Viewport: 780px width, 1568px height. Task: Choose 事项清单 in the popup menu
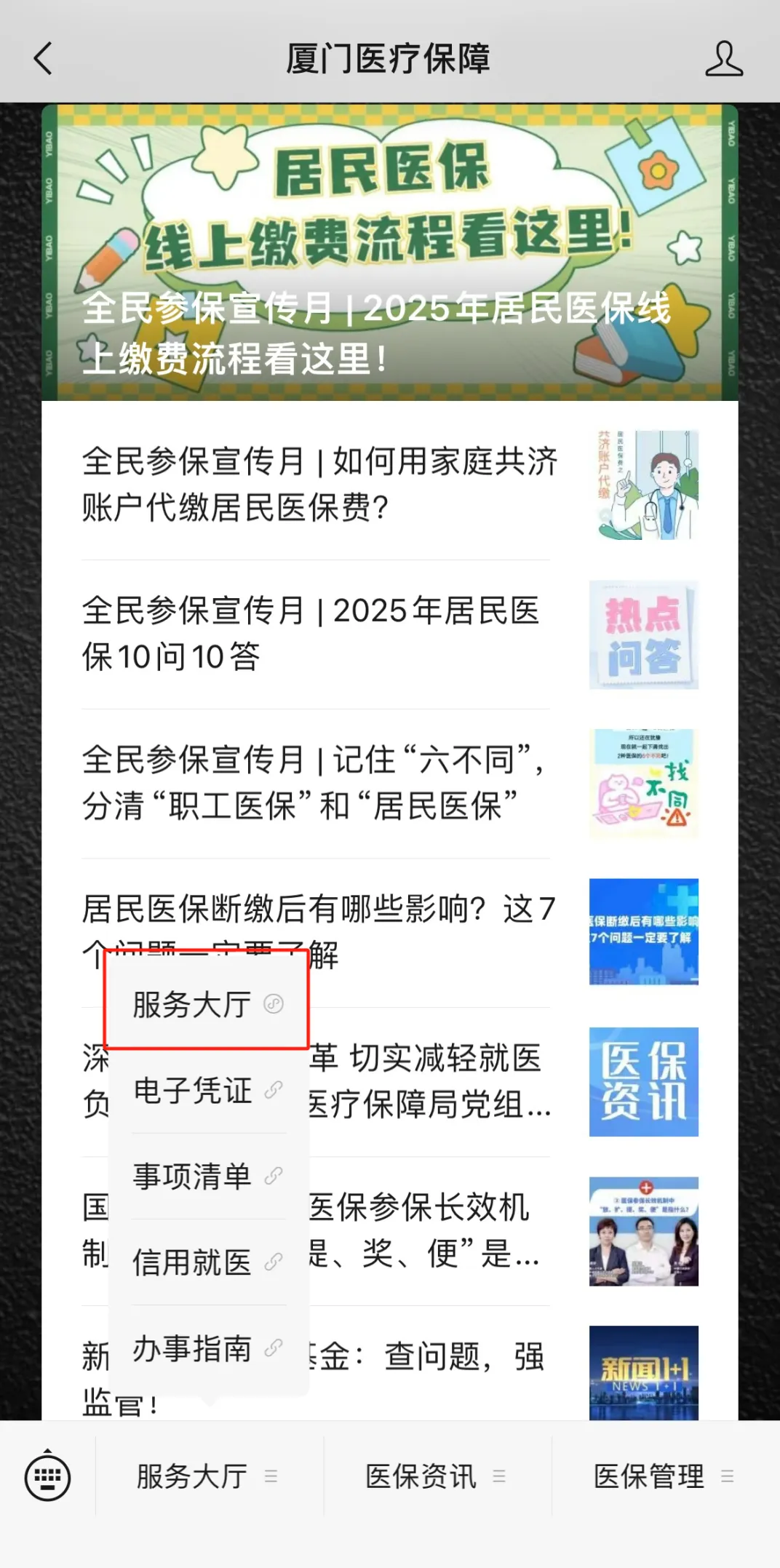pyautogui.click(x=207, y=1176)
